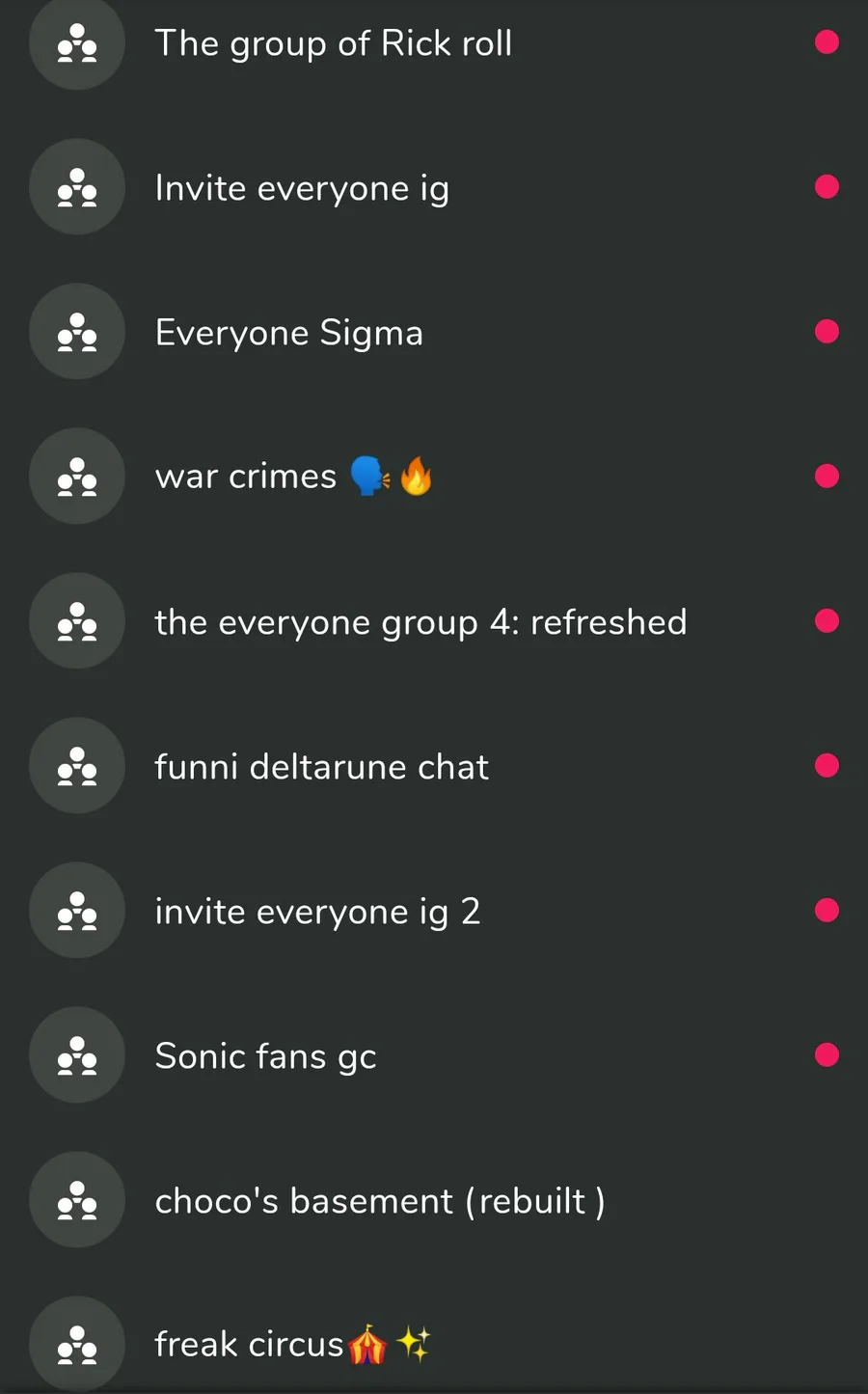
Task: Enter choco's basement (rebuilt) chat
Action: 380,1201
